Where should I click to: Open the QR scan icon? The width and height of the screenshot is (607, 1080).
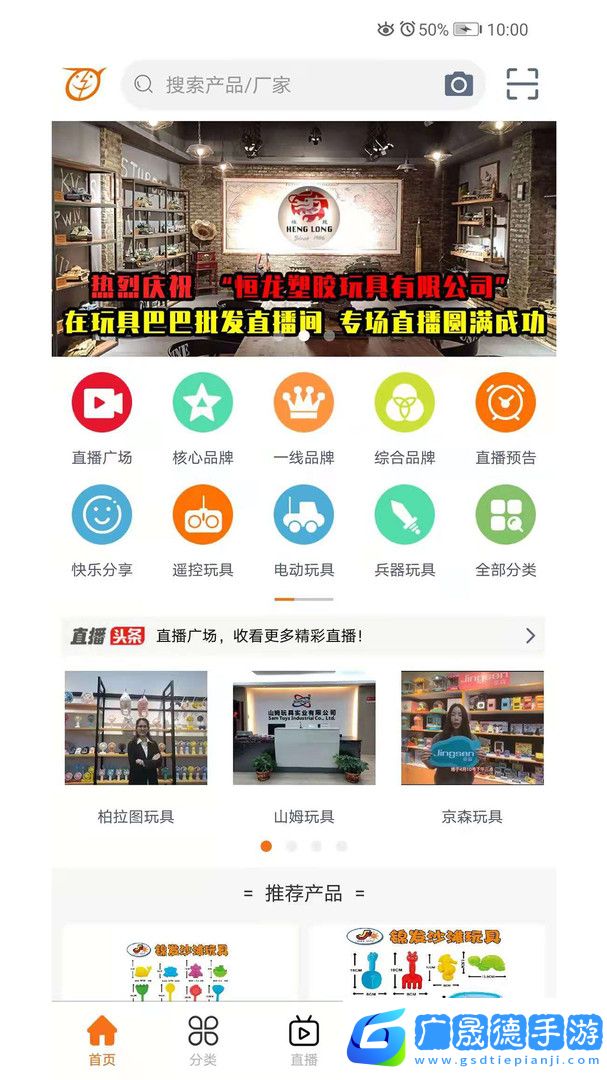click(x=522, y=84)
